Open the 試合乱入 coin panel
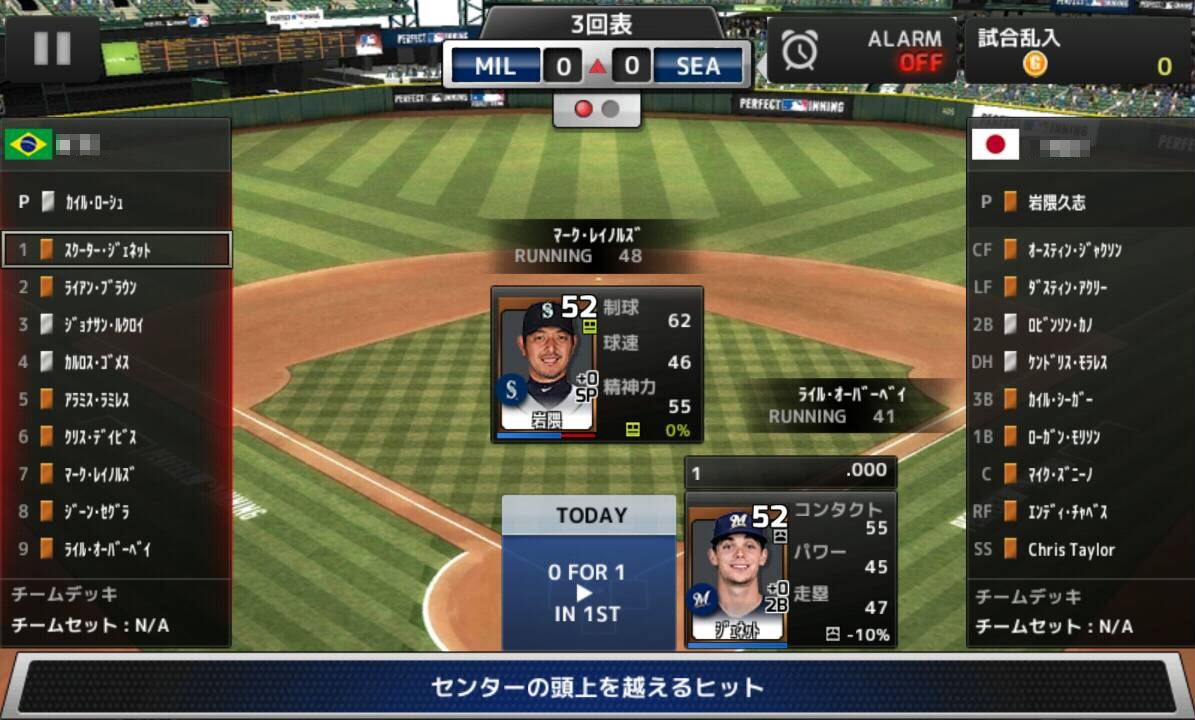Viewport: 1195px width, 720px height. click(1077, 52)
